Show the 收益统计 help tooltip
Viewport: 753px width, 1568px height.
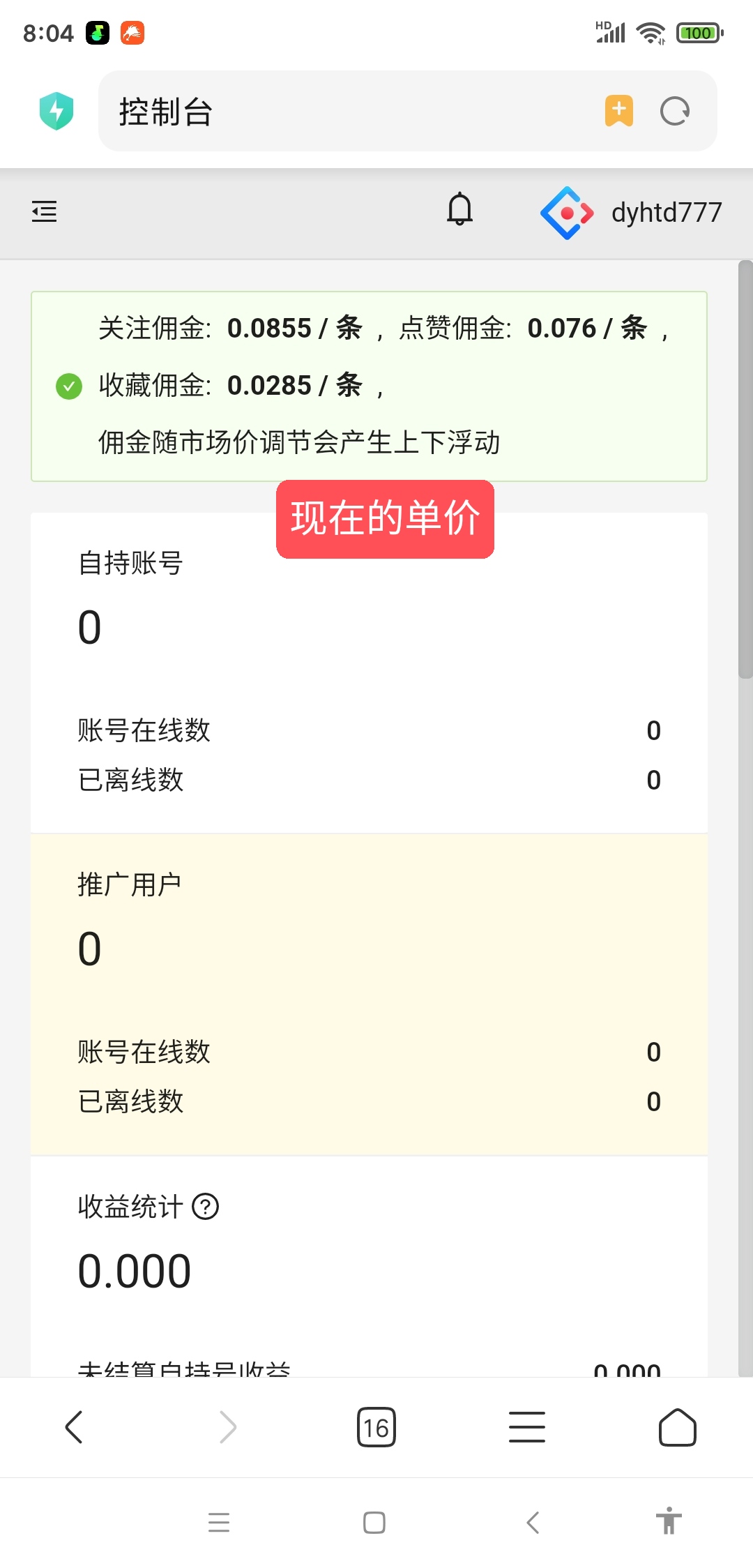pyautogui.click(x=206, y=1206)
